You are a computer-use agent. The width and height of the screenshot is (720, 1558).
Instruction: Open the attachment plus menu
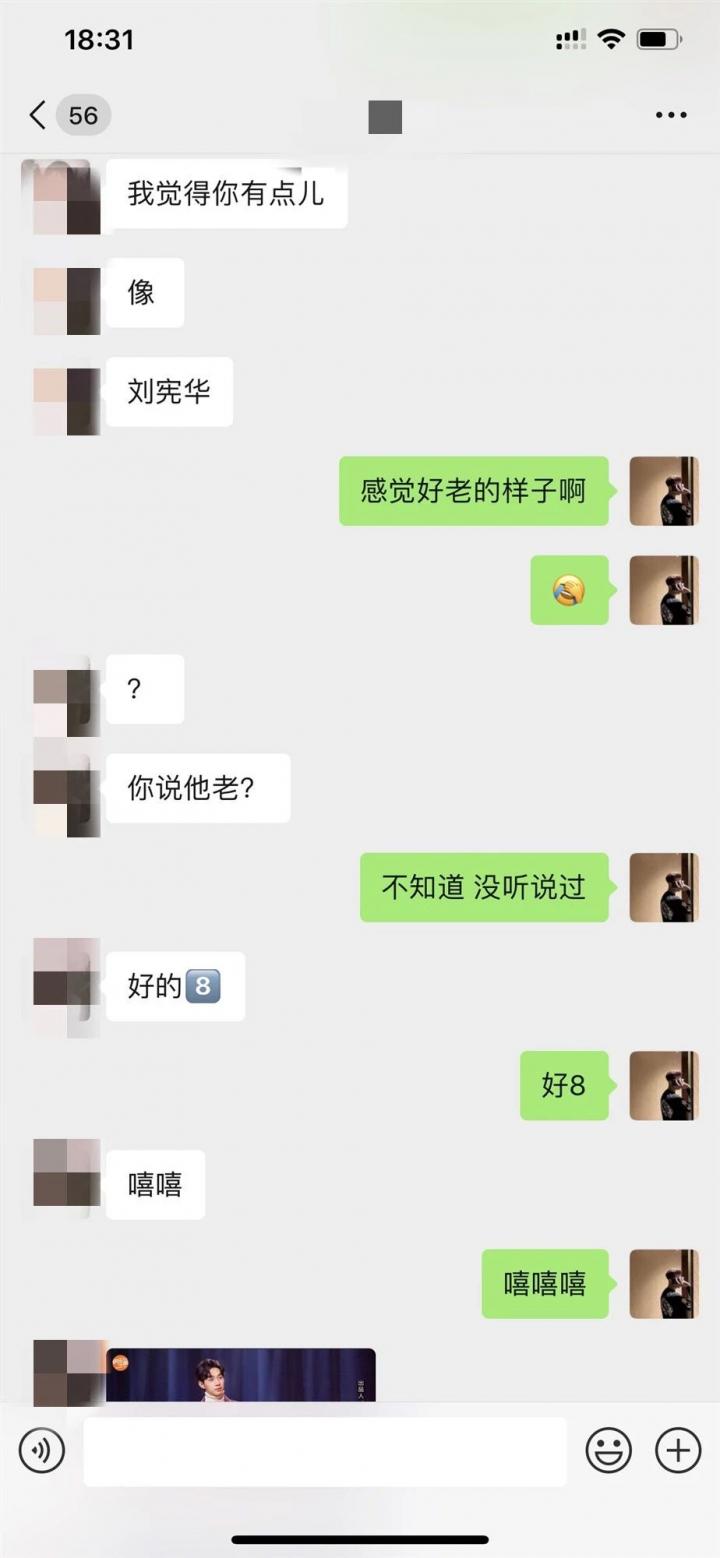678,1450
